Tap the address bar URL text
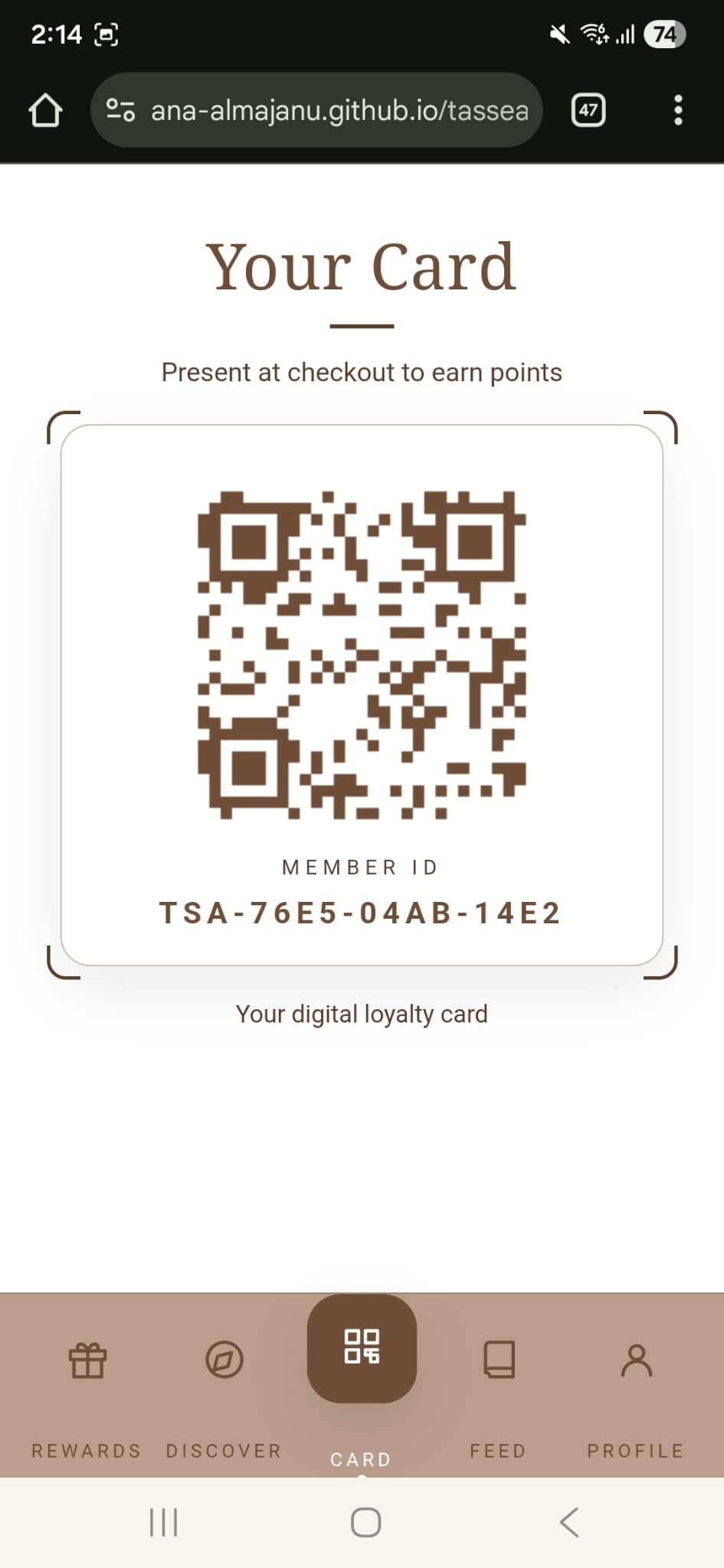Image resolution: width=724 pixels, height=1568 pixels. click(337, 110)
